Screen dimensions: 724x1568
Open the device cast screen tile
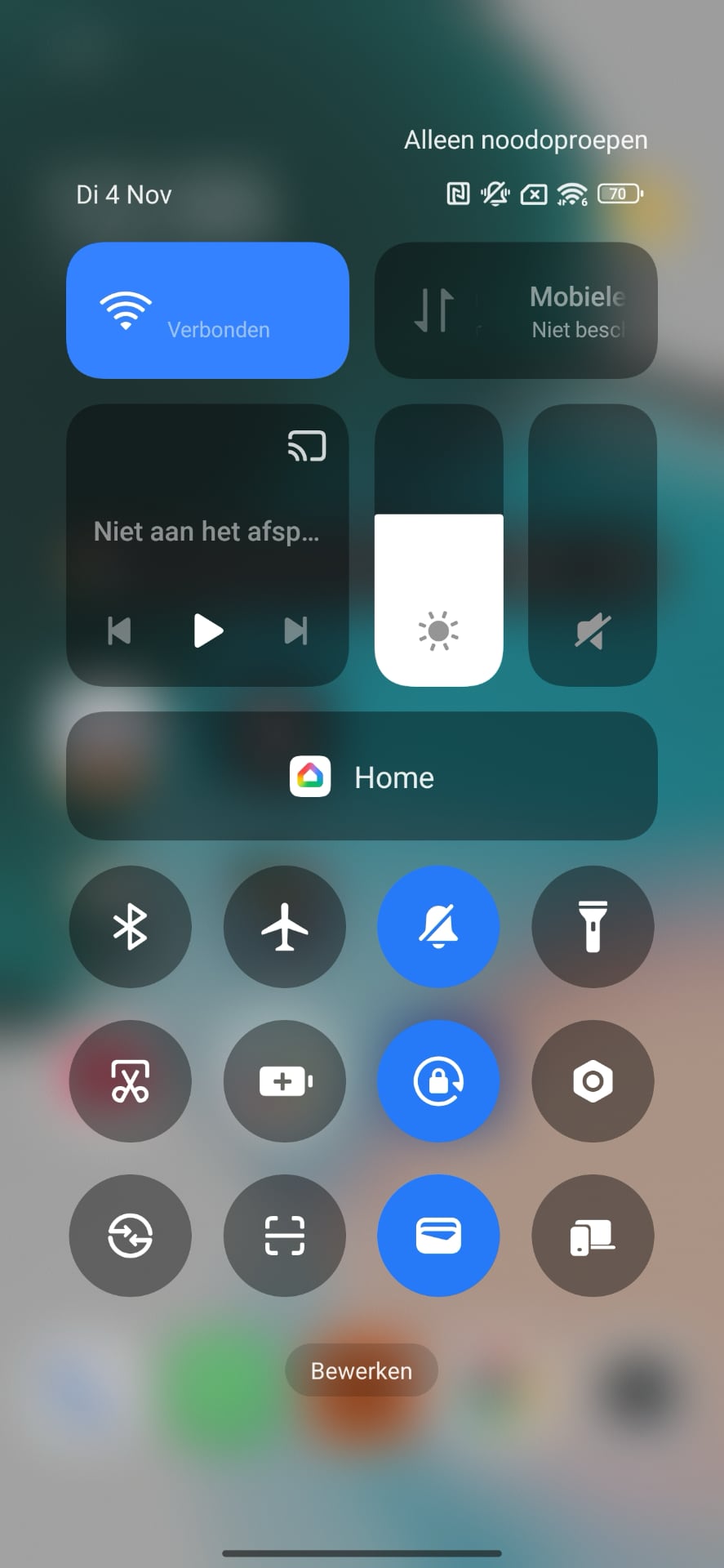[593, 1236]
